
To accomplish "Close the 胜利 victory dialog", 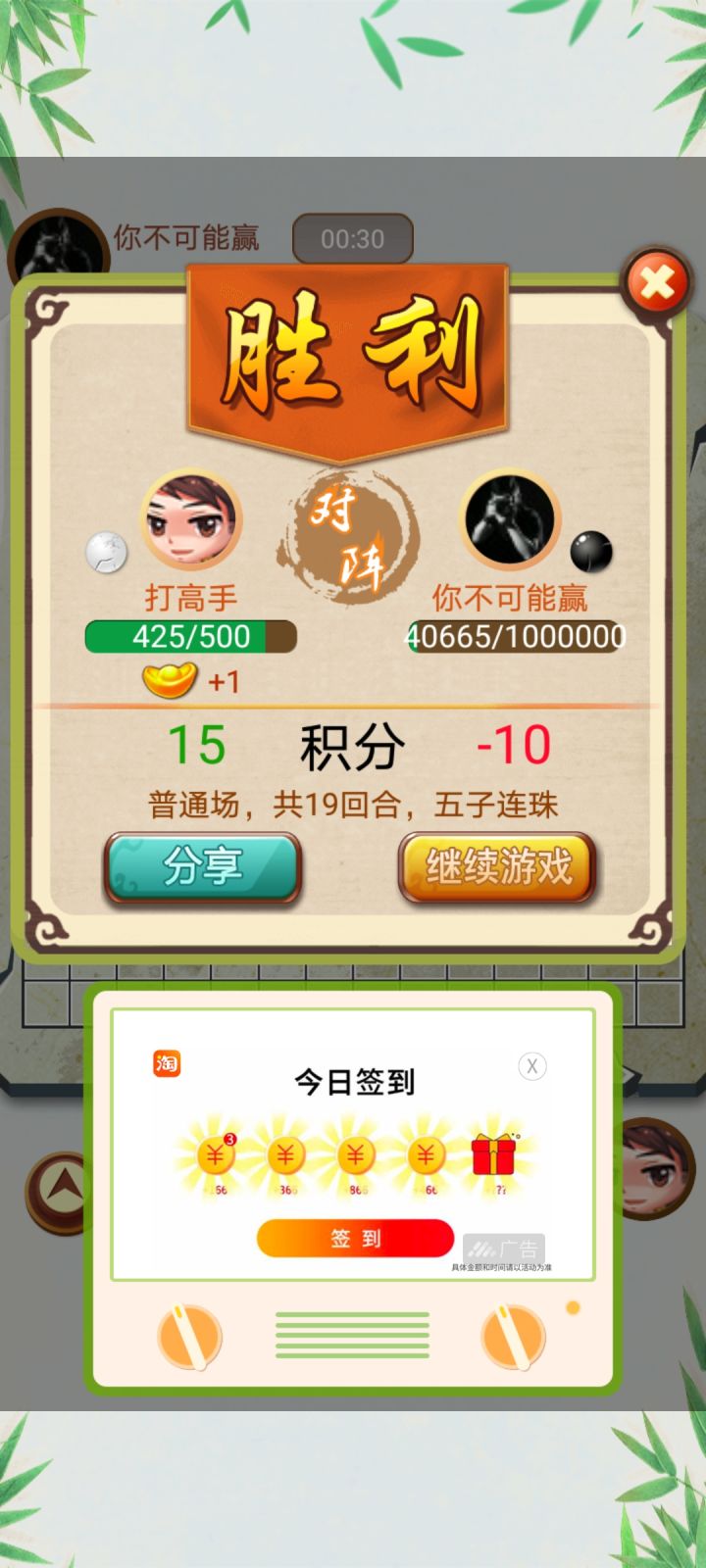I will pos(657,282).
